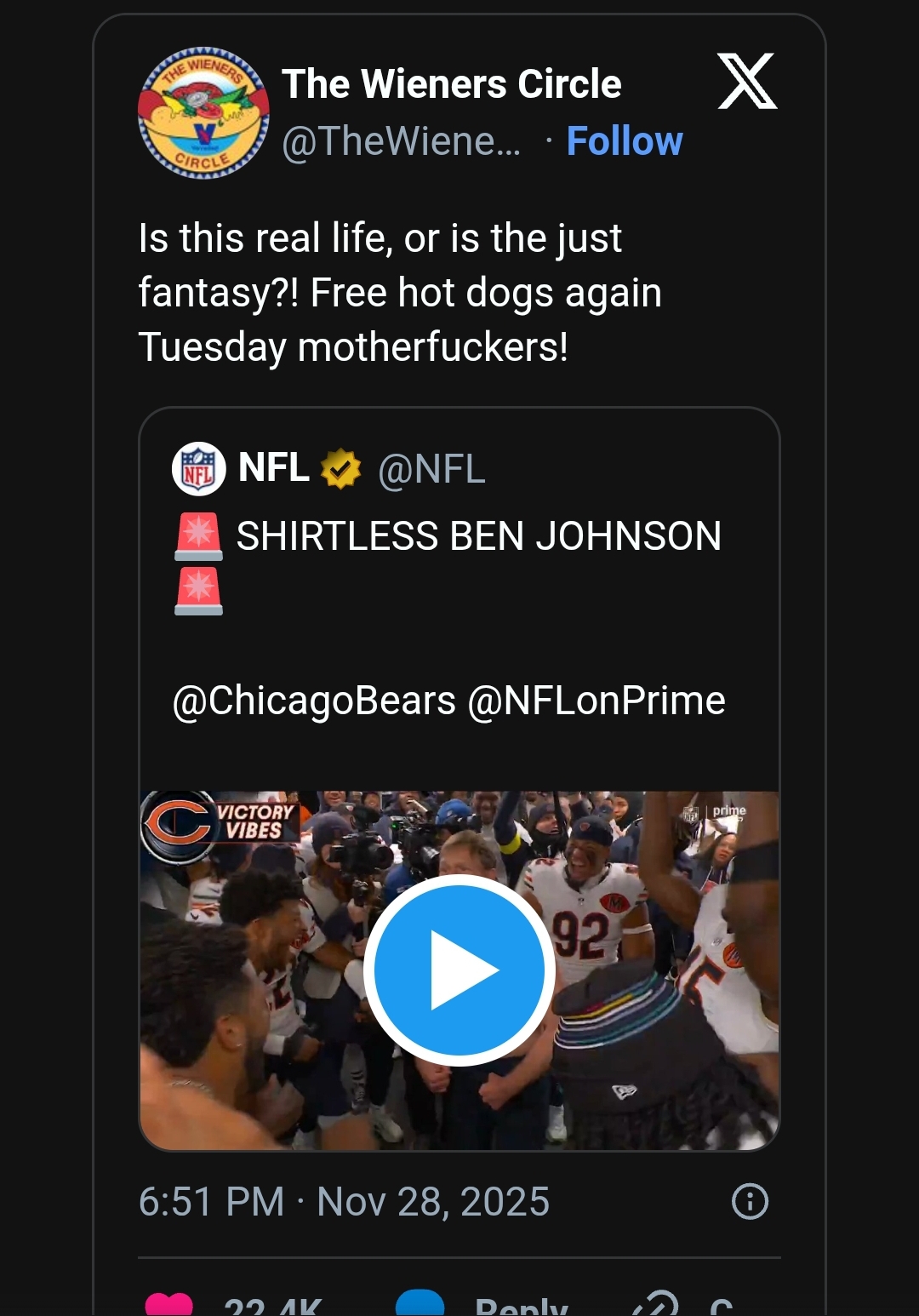Tap the info icon beside the date
The width and height of the screenshot is (919, 1316).
750,1202
